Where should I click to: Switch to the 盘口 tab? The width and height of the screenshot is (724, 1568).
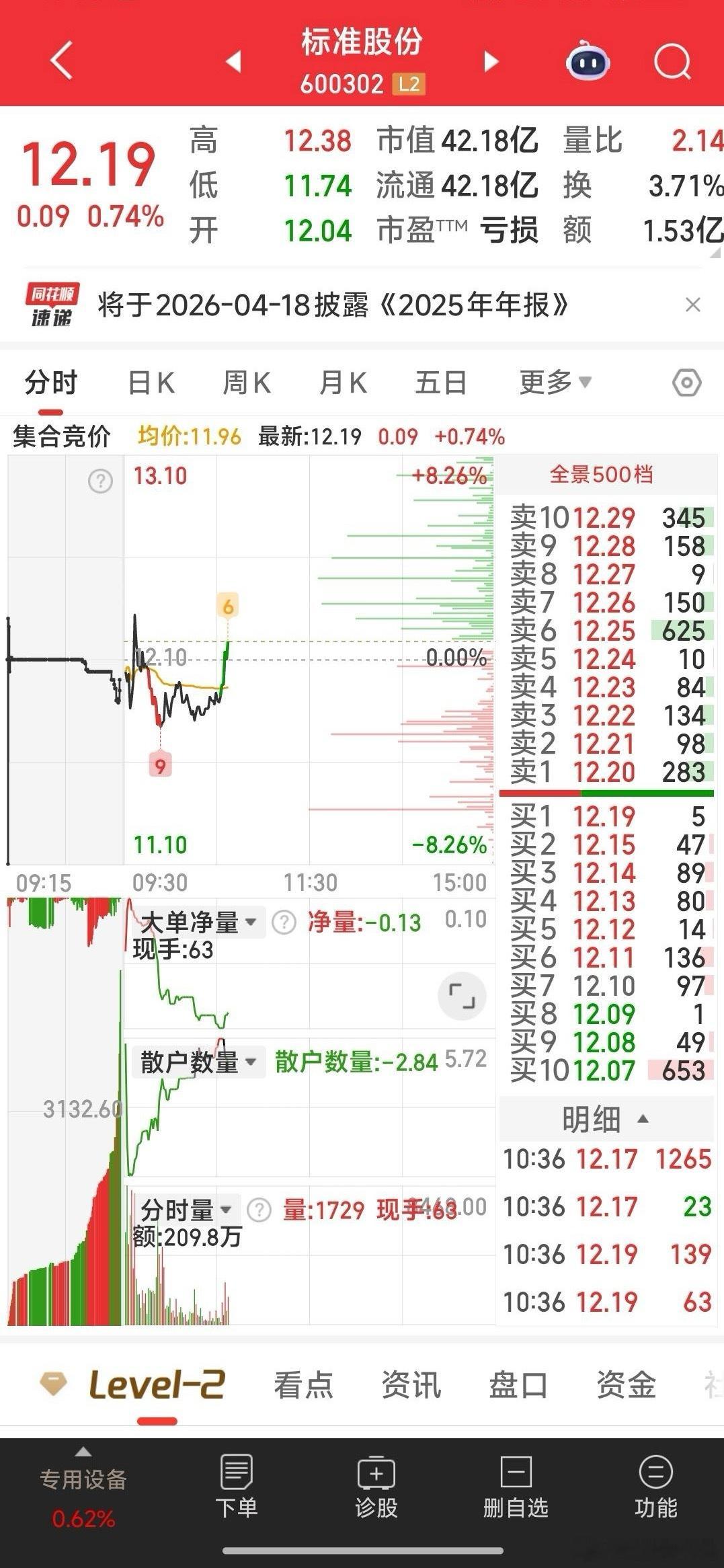click(516, 1385)
